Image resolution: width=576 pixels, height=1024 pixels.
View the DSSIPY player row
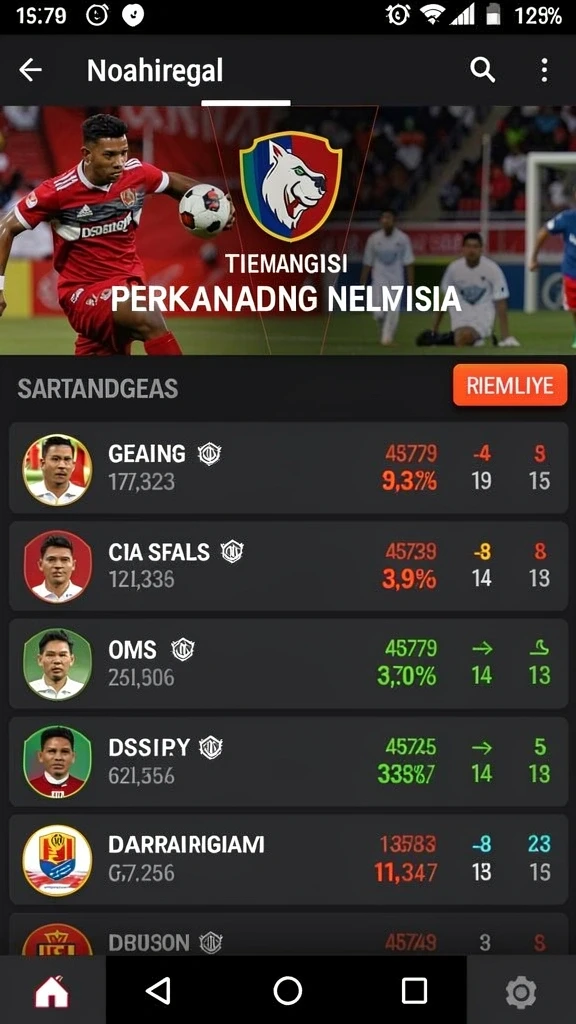[288, 761]
